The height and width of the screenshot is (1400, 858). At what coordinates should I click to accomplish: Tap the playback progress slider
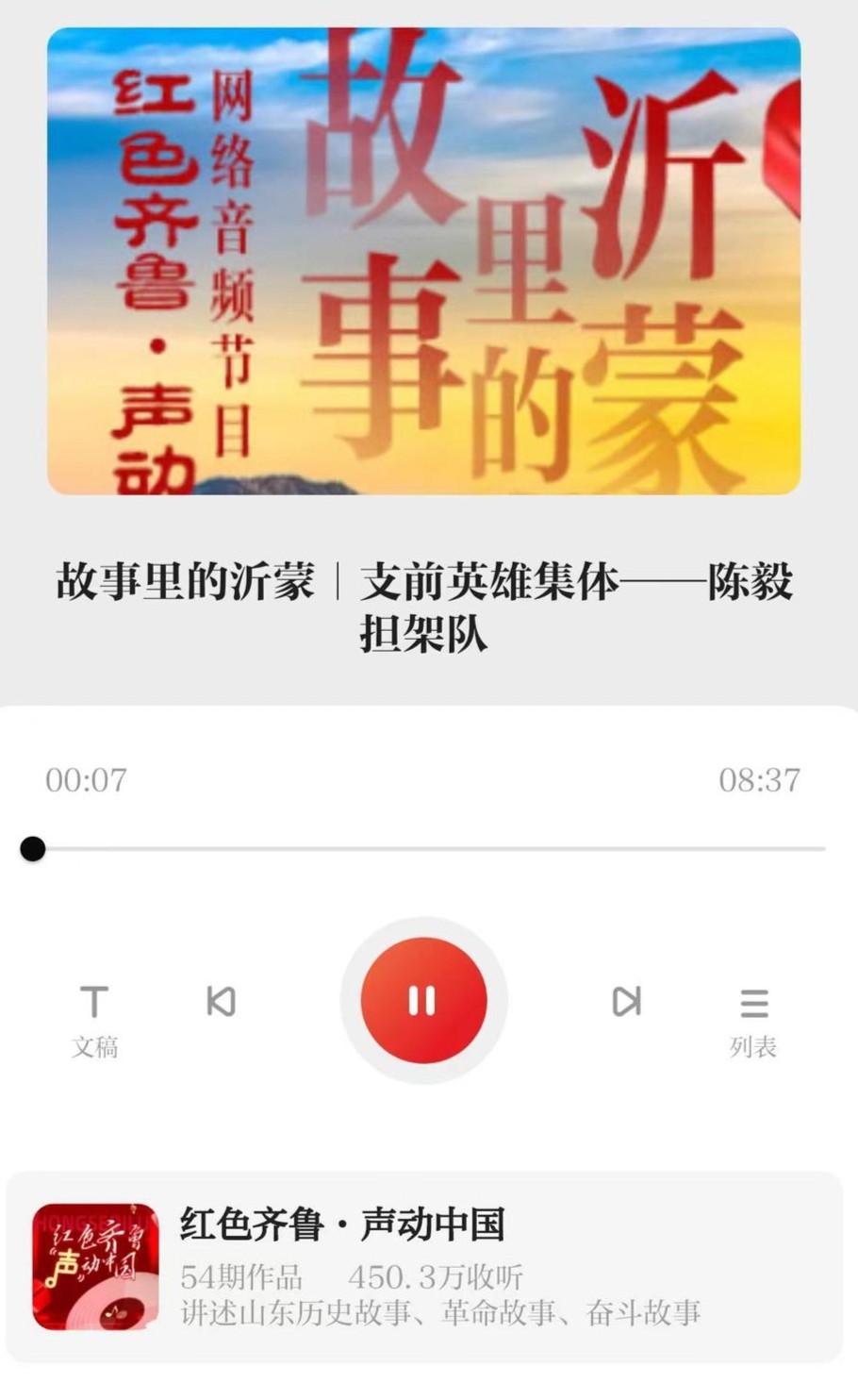[x=423, y=849]
